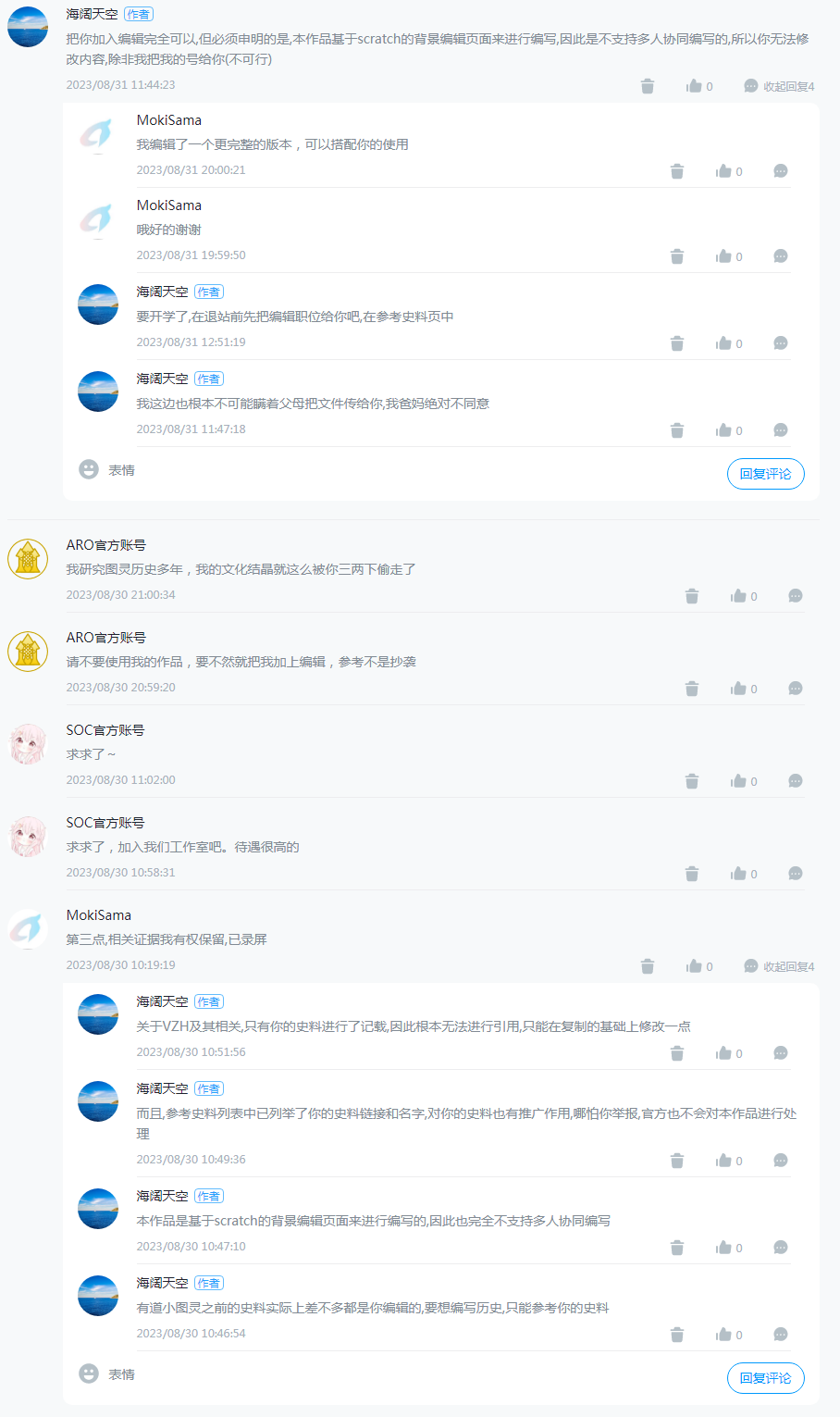840x1417 pixels.
Task: Delete SOC官方账号's 求求了 comment via trash icon
Action: (691, 874)
